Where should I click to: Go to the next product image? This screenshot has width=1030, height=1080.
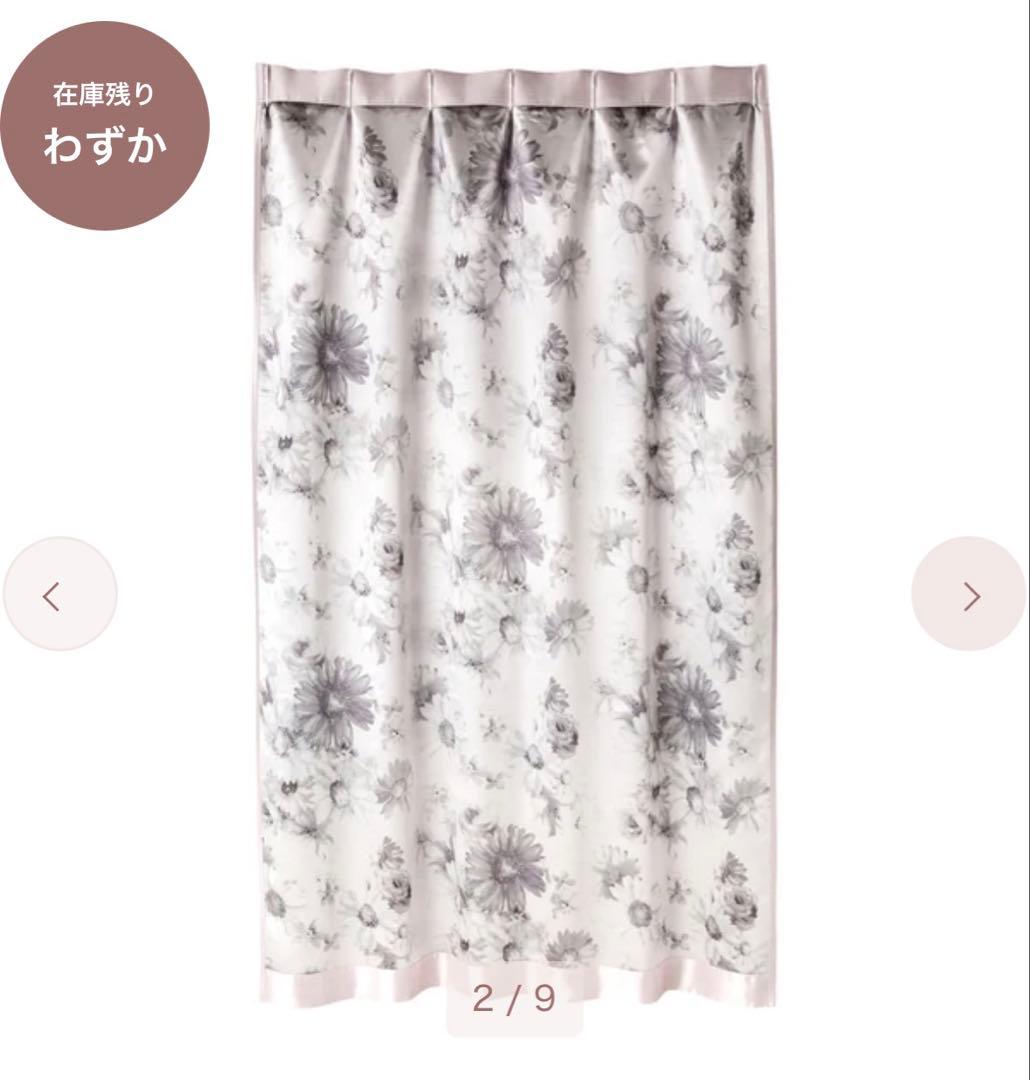[x=968, y=595]
